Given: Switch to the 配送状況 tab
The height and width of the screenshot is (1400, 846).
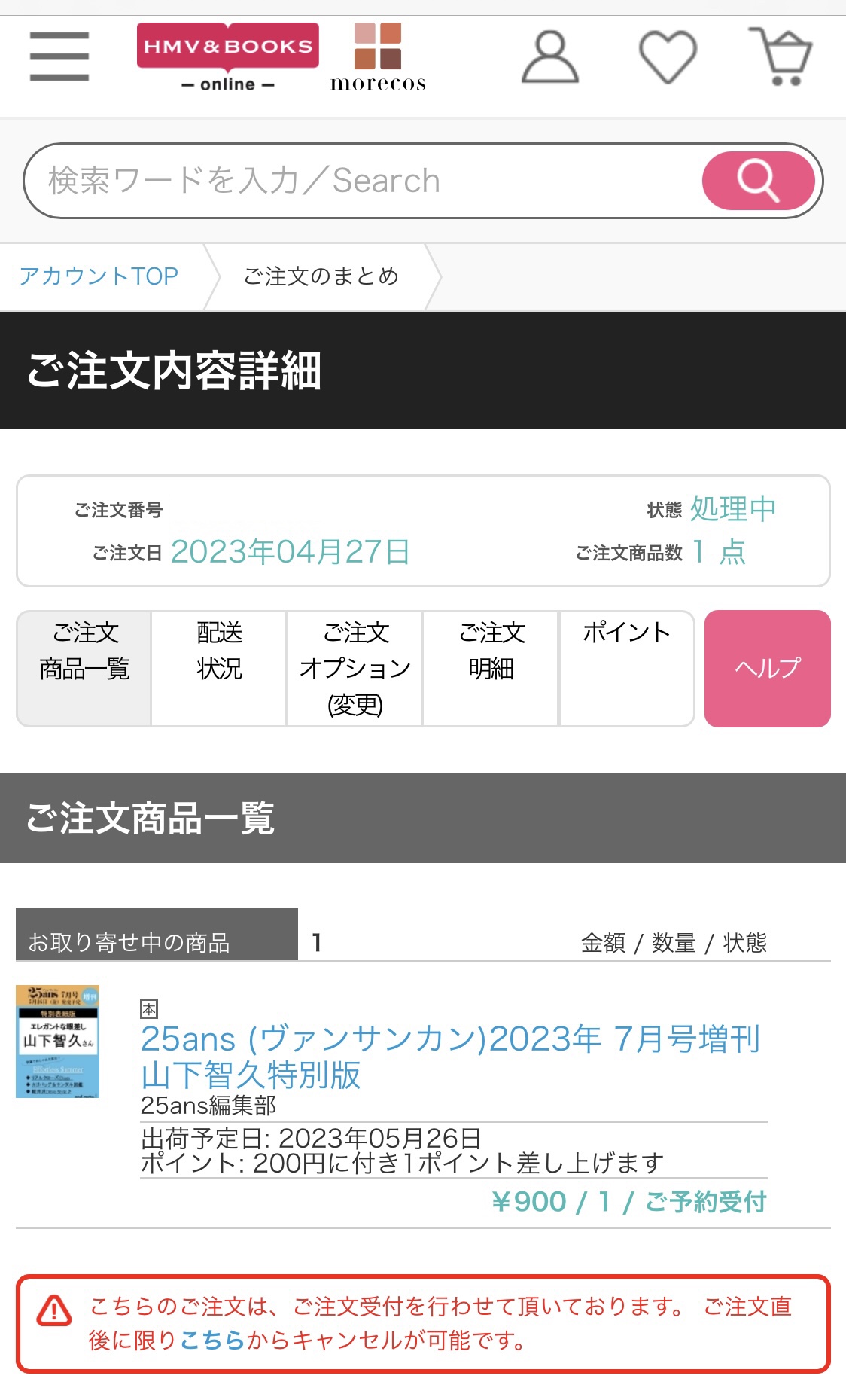Looking at the screenshot, I should point(219,669).
